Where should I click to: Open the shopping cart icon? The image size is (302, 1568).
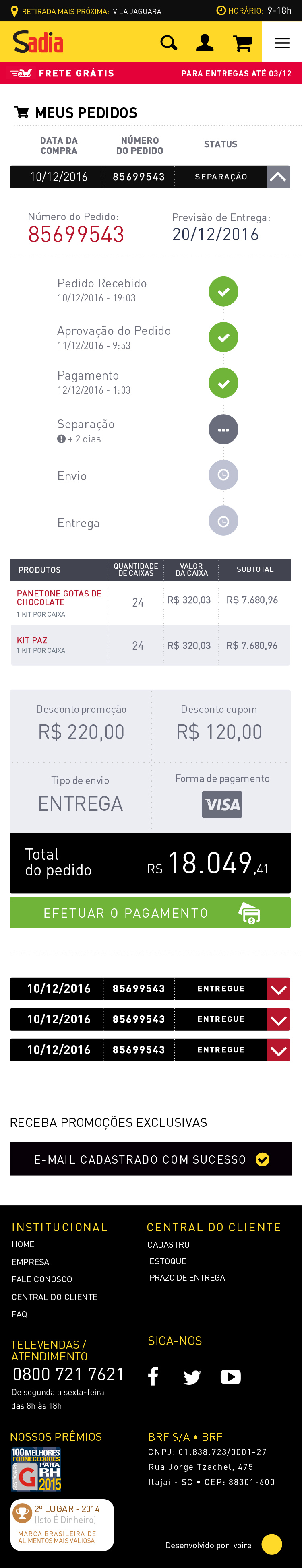pos(242,43)
